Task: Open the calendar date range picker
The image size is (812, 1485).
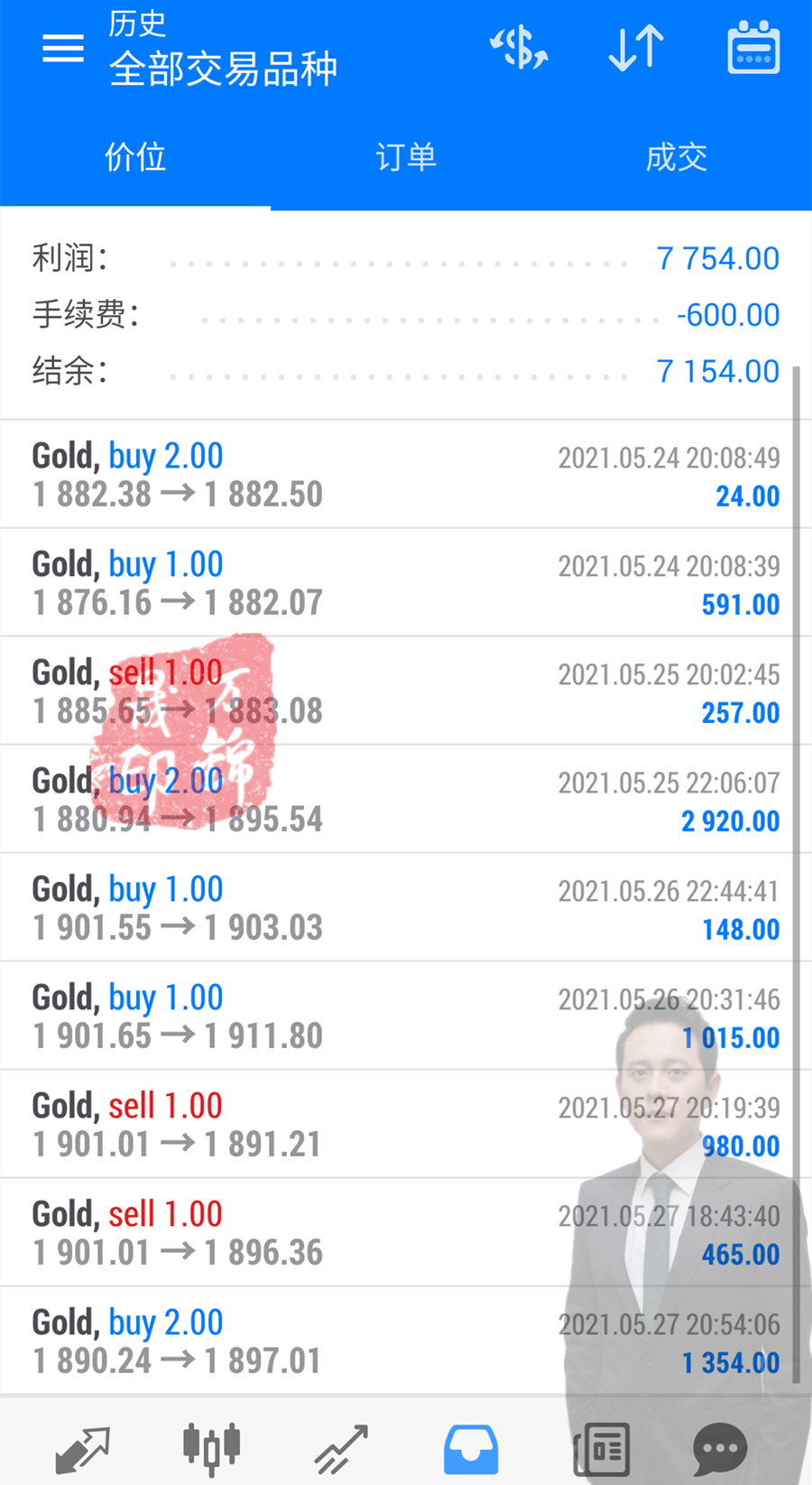Action: pyautogui.click(x=753, y=49)
